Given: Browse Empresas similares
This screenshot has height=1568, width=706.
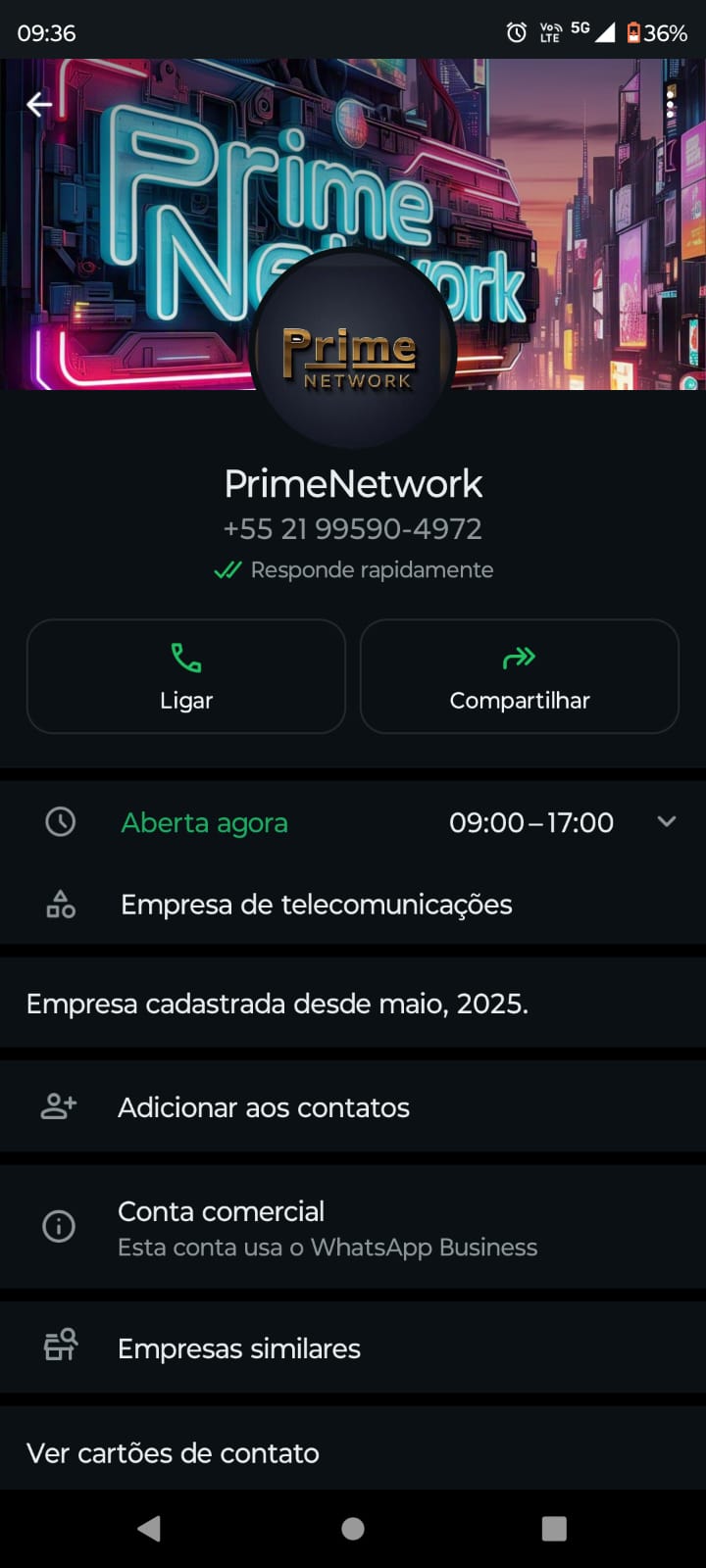Looking at the screenshot, I should pyautogui.click(x=239, y=1348).
